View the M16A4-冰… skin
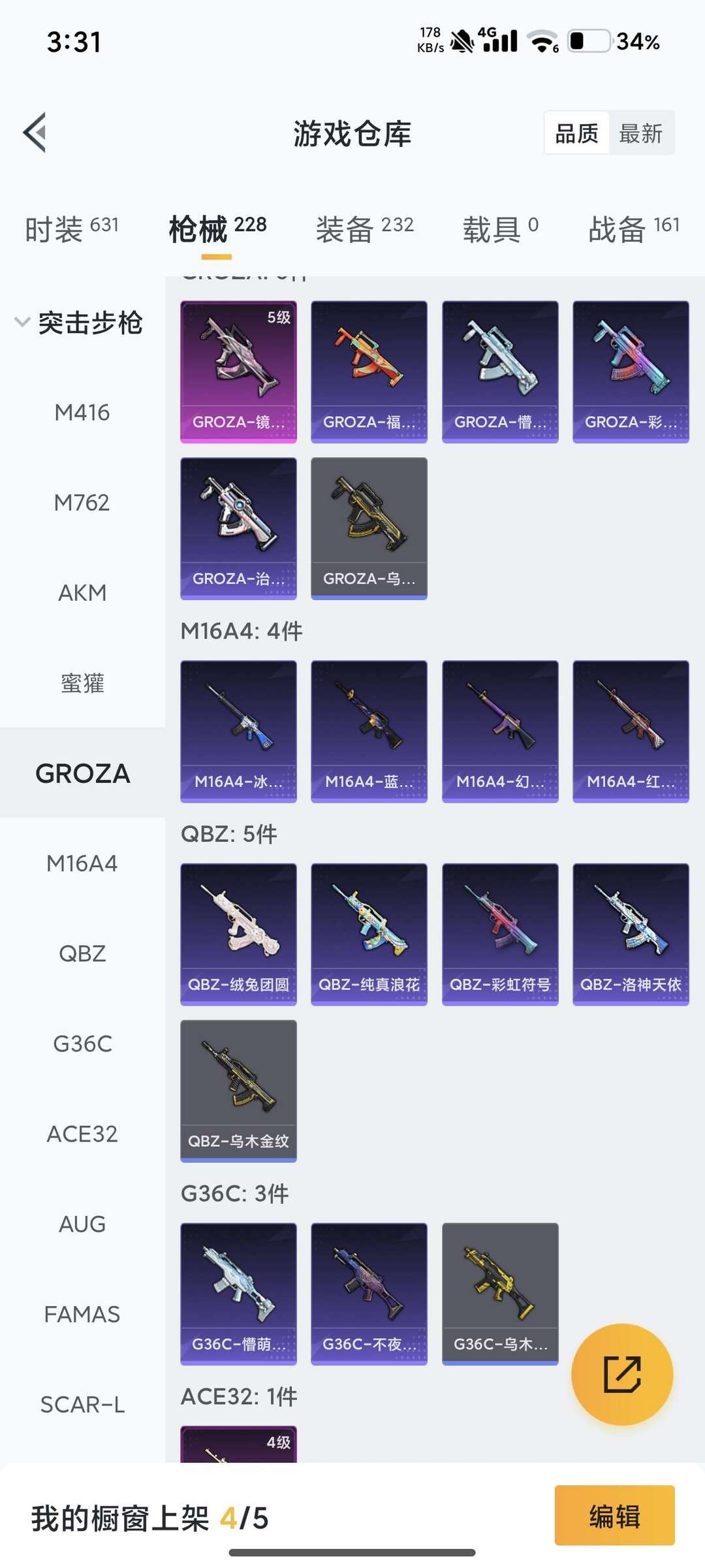 (238, 731)
